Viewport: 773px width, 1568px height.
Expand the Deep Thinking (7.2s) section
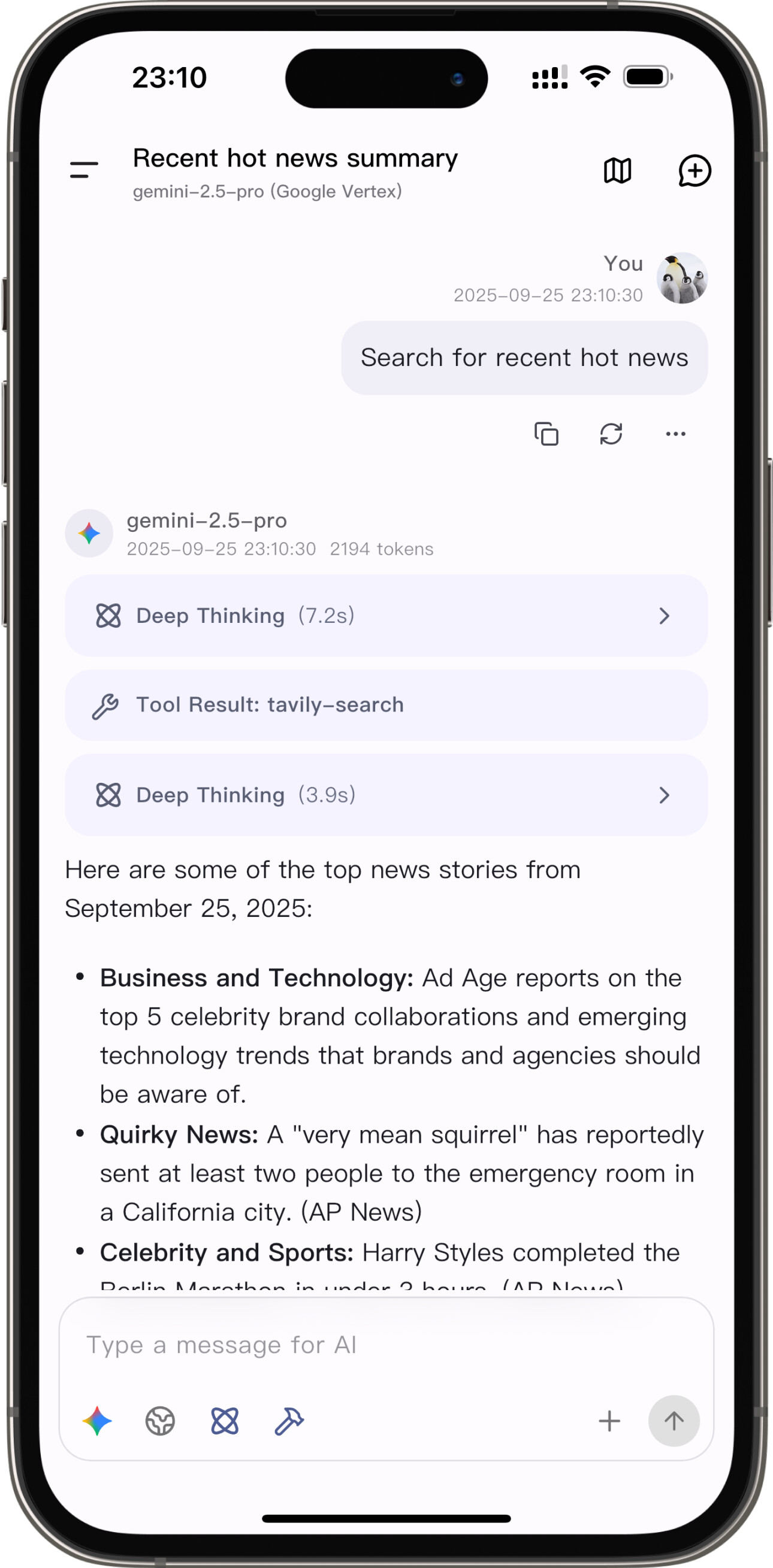[386, 615]
